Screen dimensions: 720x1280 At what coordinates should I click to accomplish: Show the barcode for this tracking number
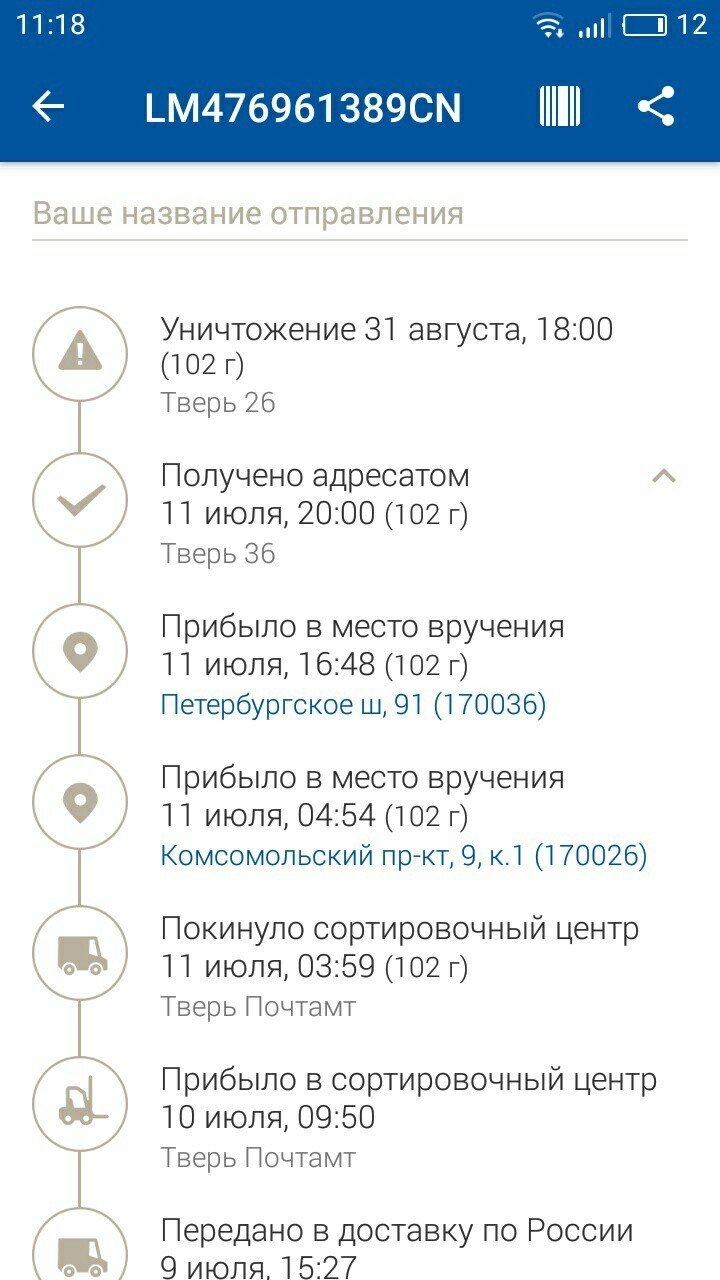tap(560, 107)
